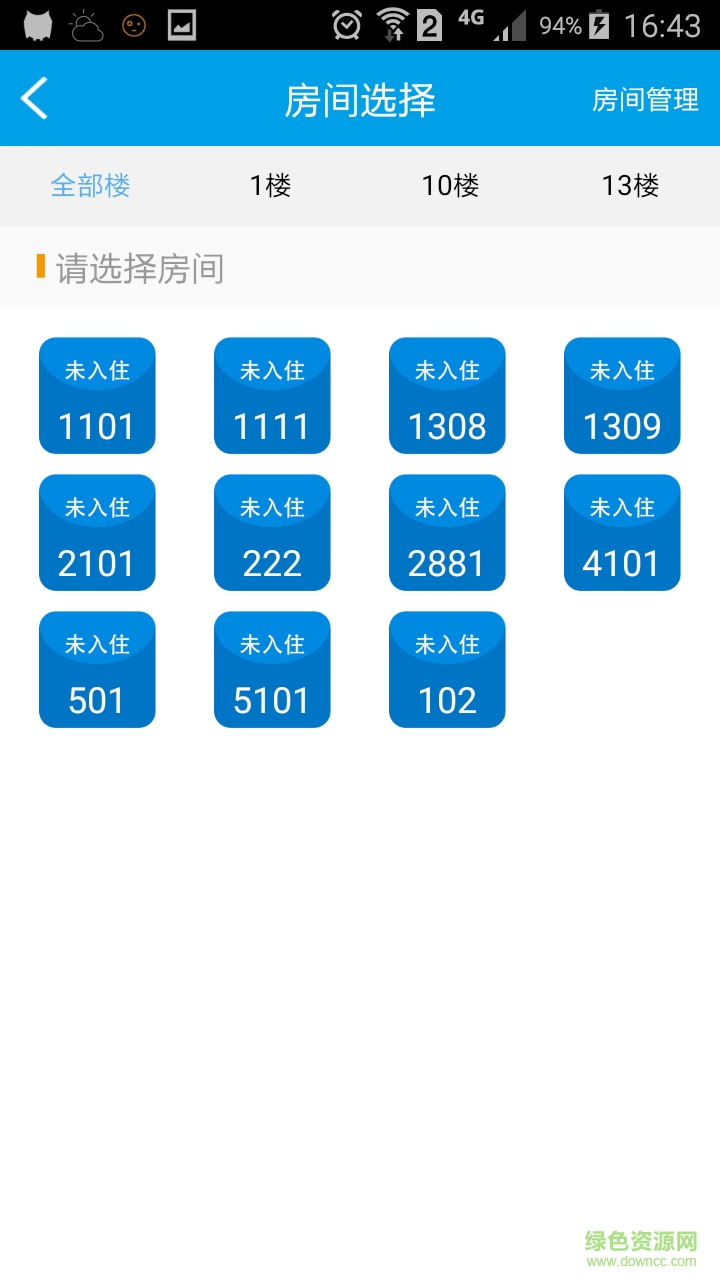Open room 222

[x=272, y=533]
